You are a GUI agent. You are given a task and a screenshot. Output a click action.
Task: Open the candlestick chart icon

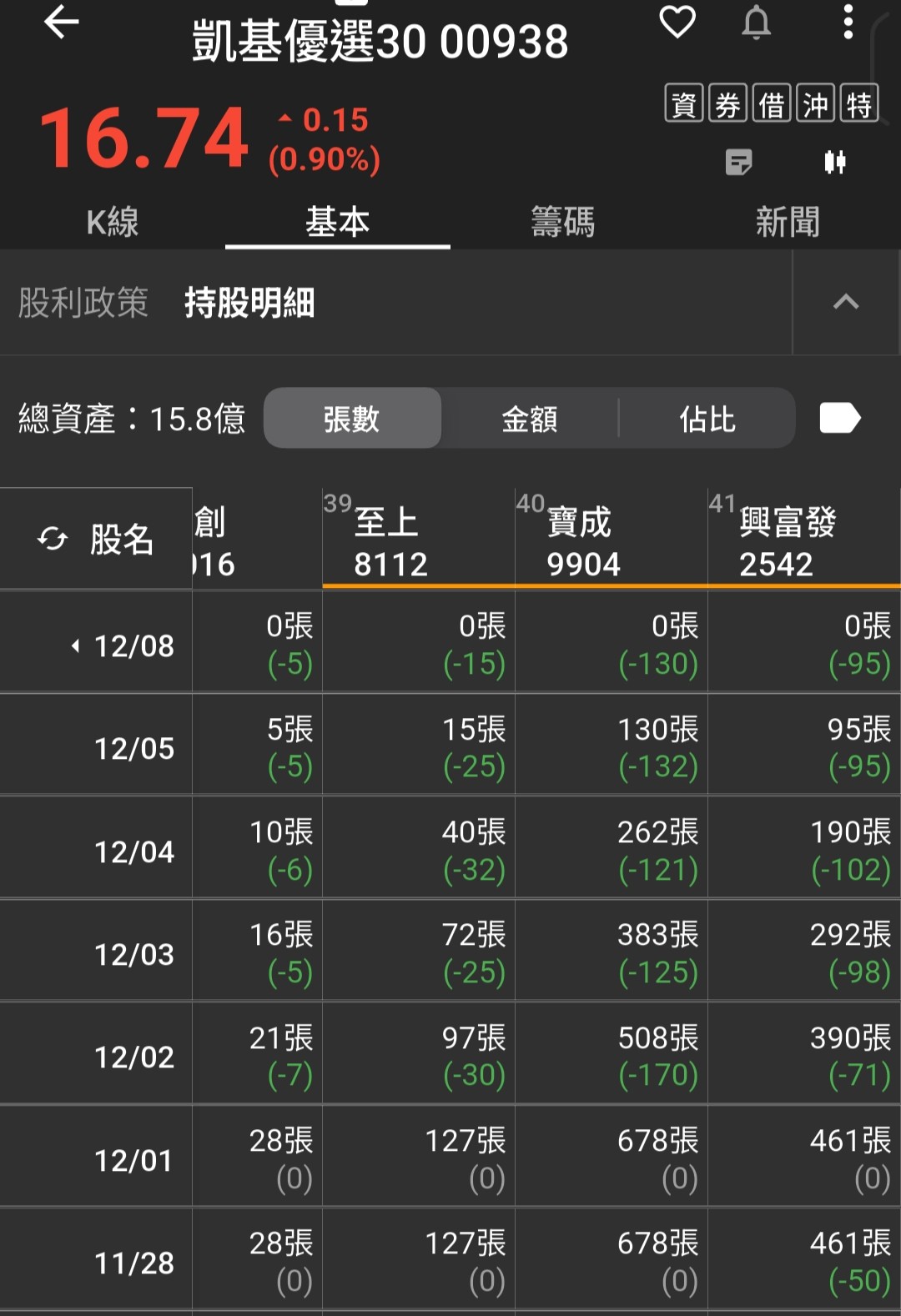[835, 162]
